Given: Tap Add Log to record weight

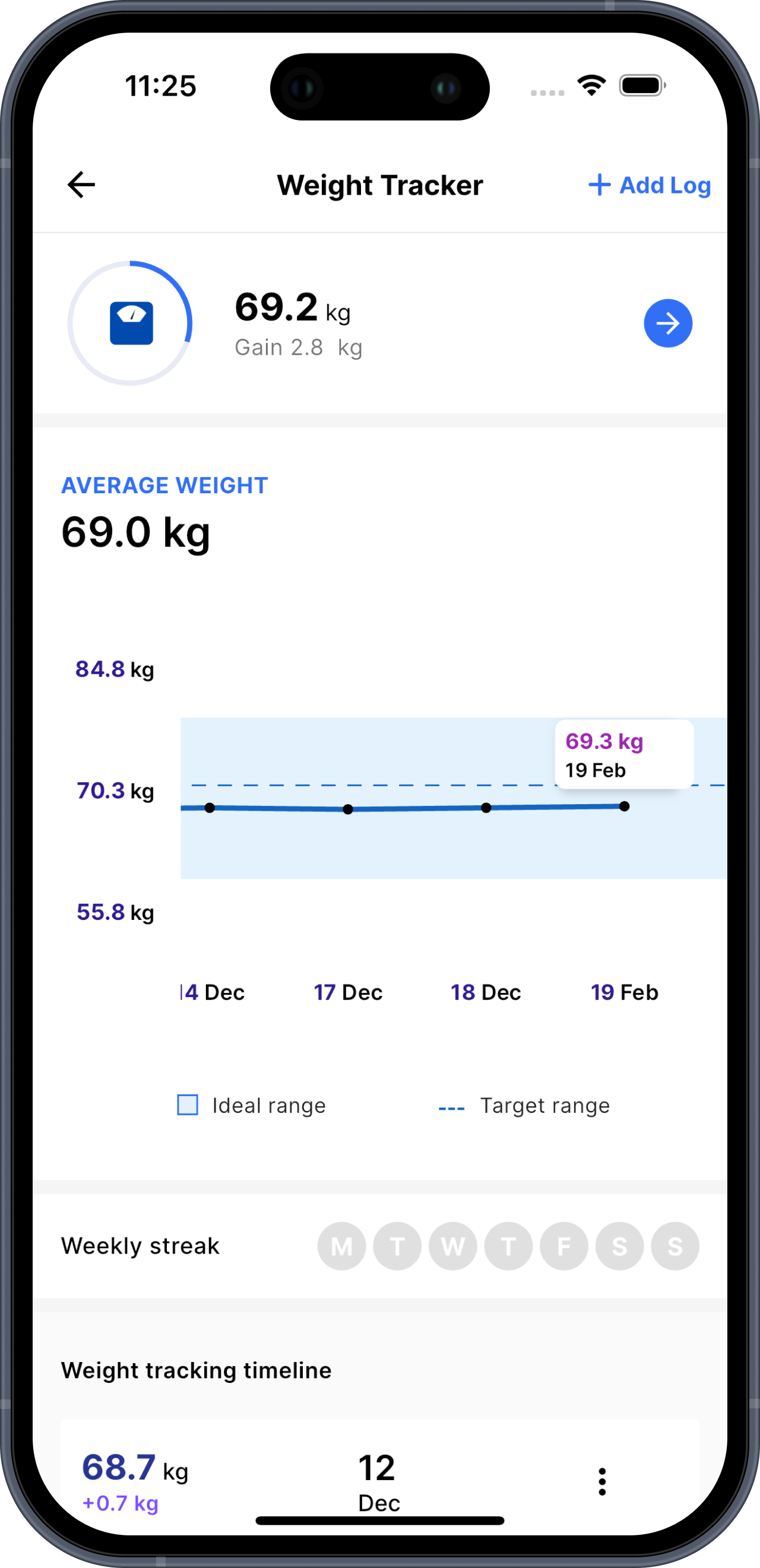Looking at the screenshot, I should [650, 185].
